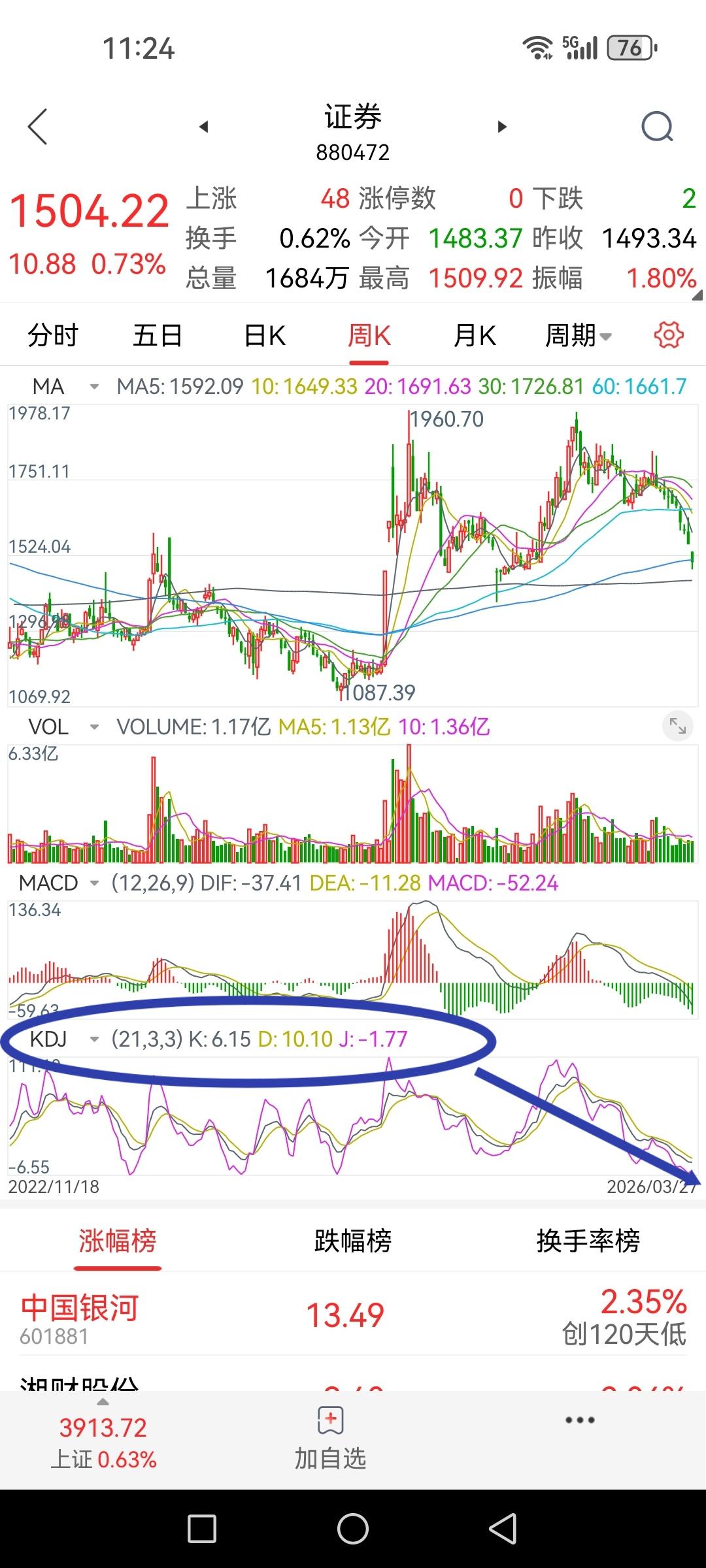Switch to the 分时 chart tab

click(52, 336)
